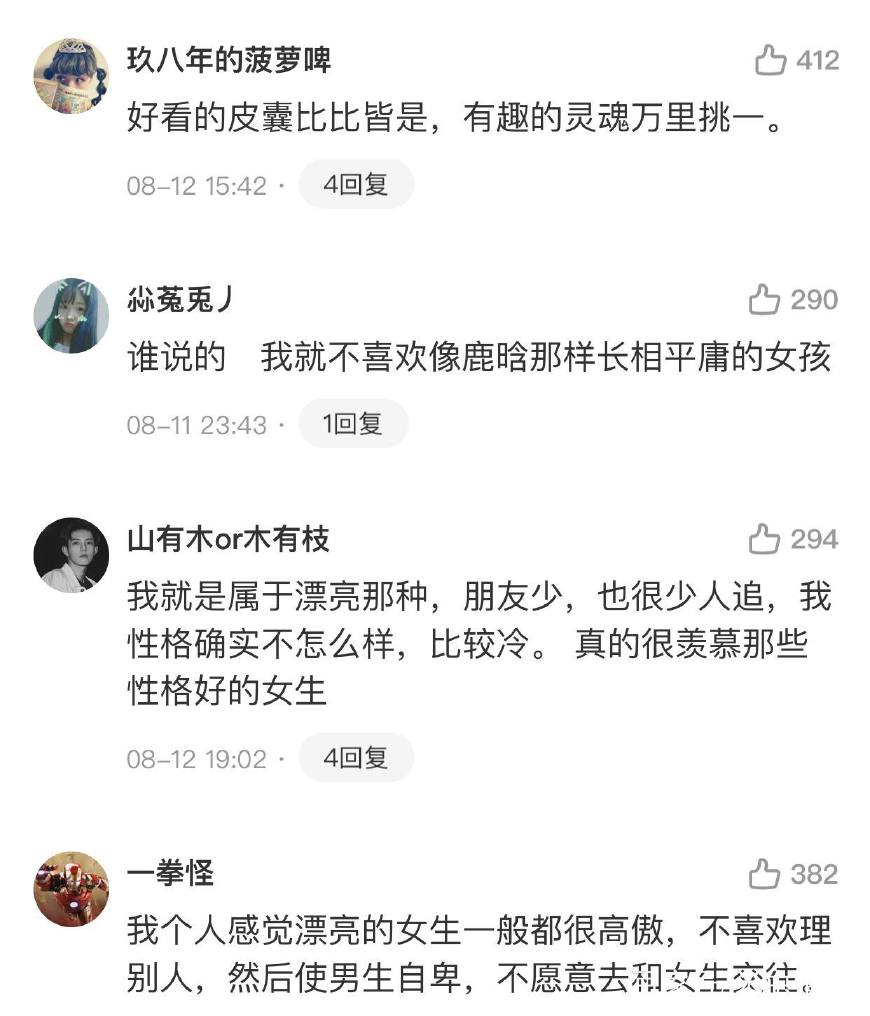The height and width of the screenshot is (1016, 870).
Task: Open 玖八年的菠萝啤's profile avatar
Action: (71, 77)
